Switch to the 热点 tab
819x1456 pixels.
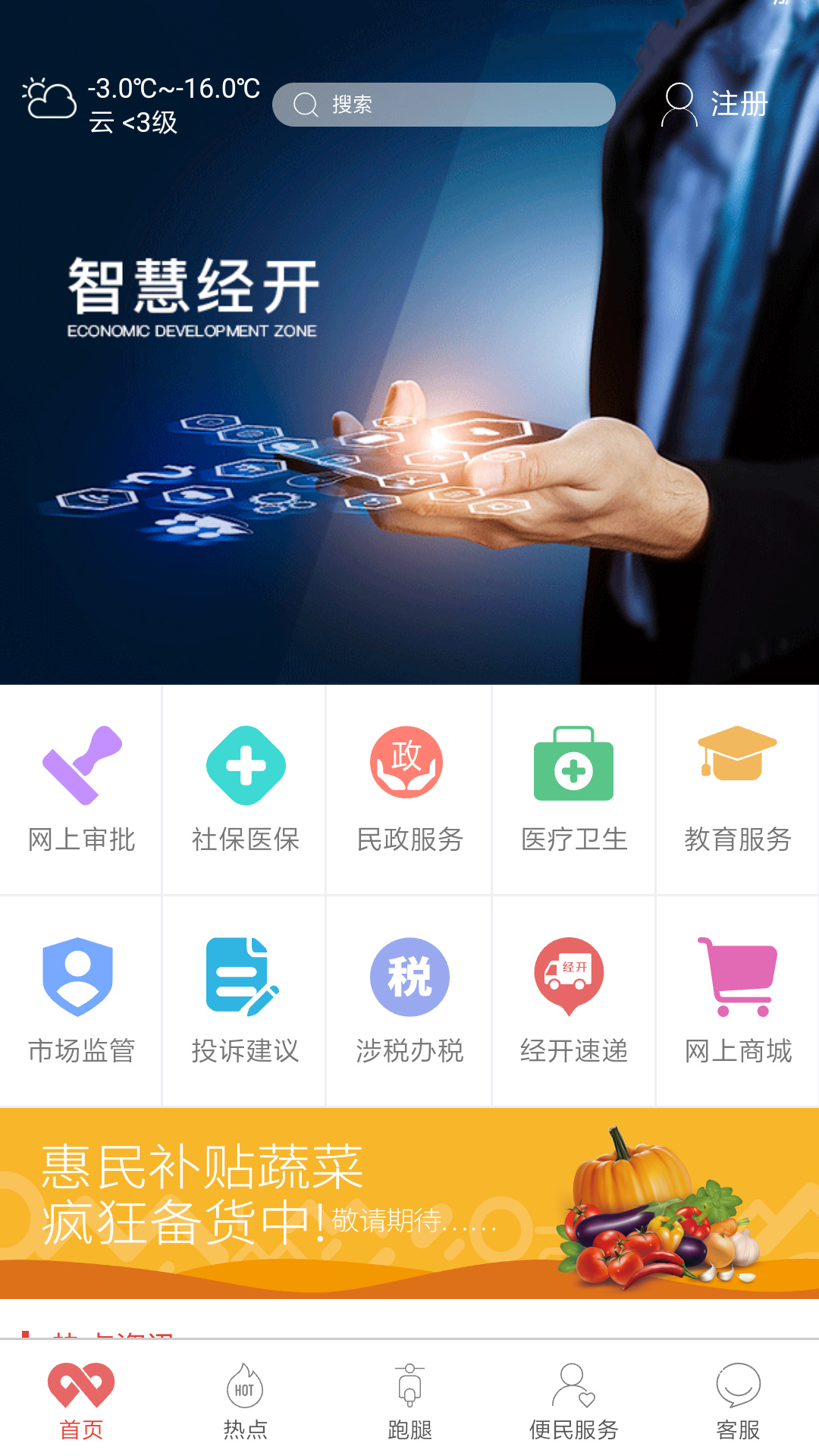pos(245,1401)
